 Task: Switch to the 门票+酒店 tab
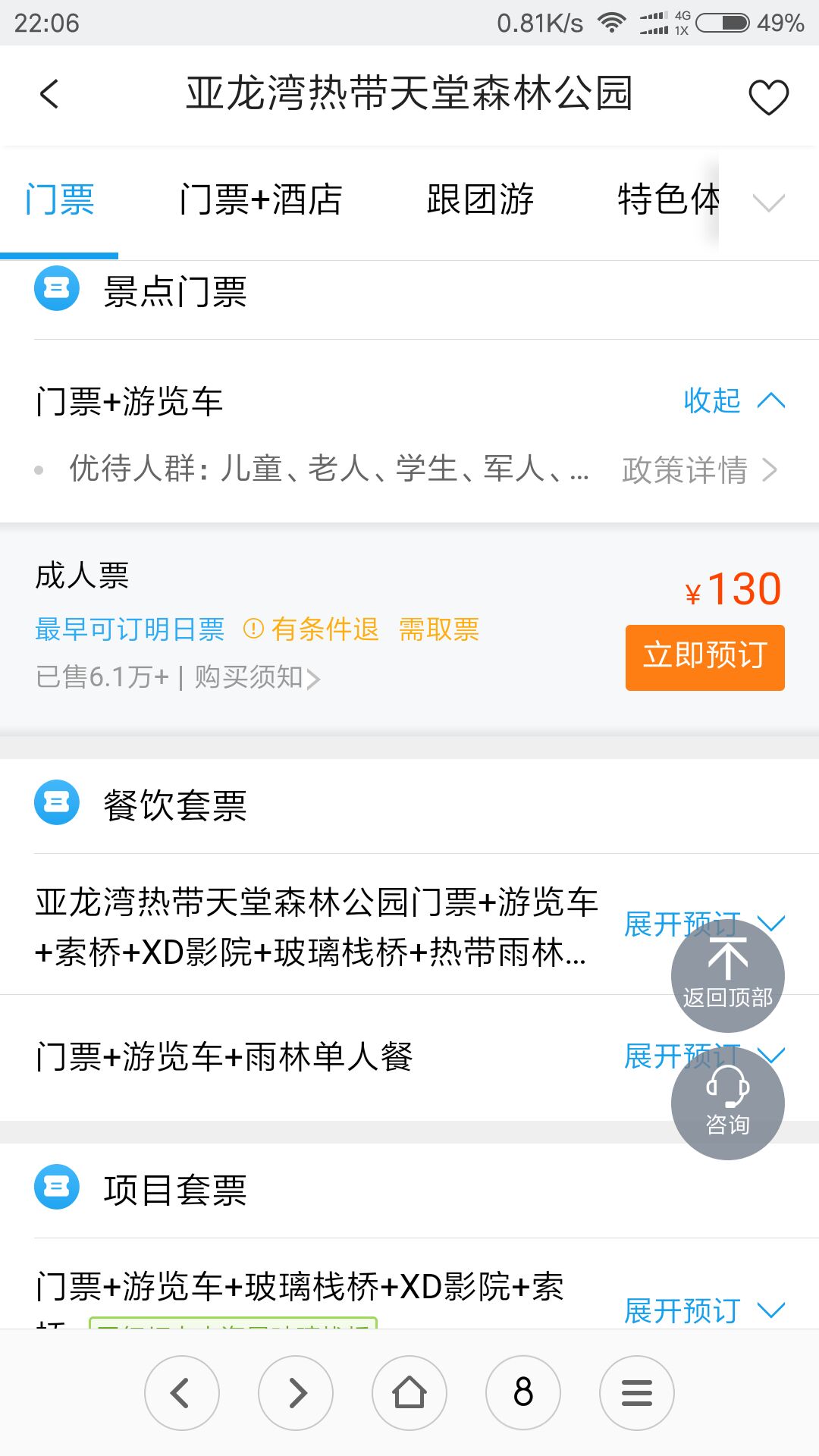261,200
